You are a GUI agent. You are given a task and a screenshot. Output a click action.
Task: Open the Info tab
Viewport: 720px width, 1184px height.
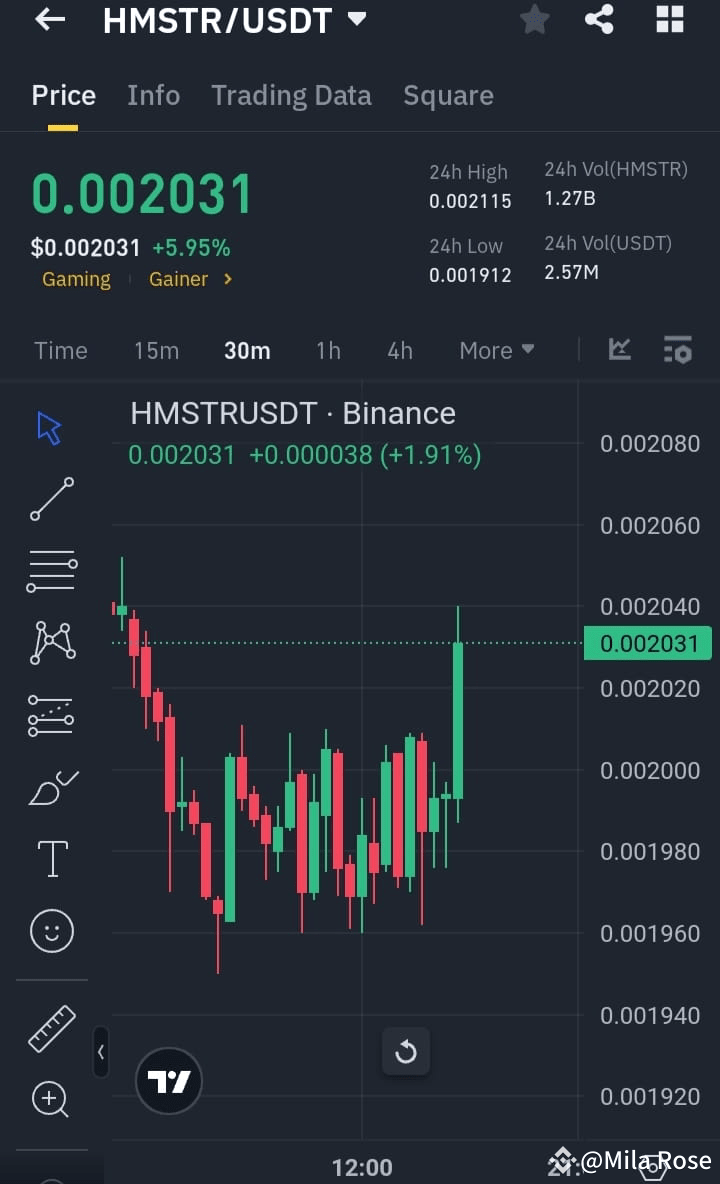153,95
